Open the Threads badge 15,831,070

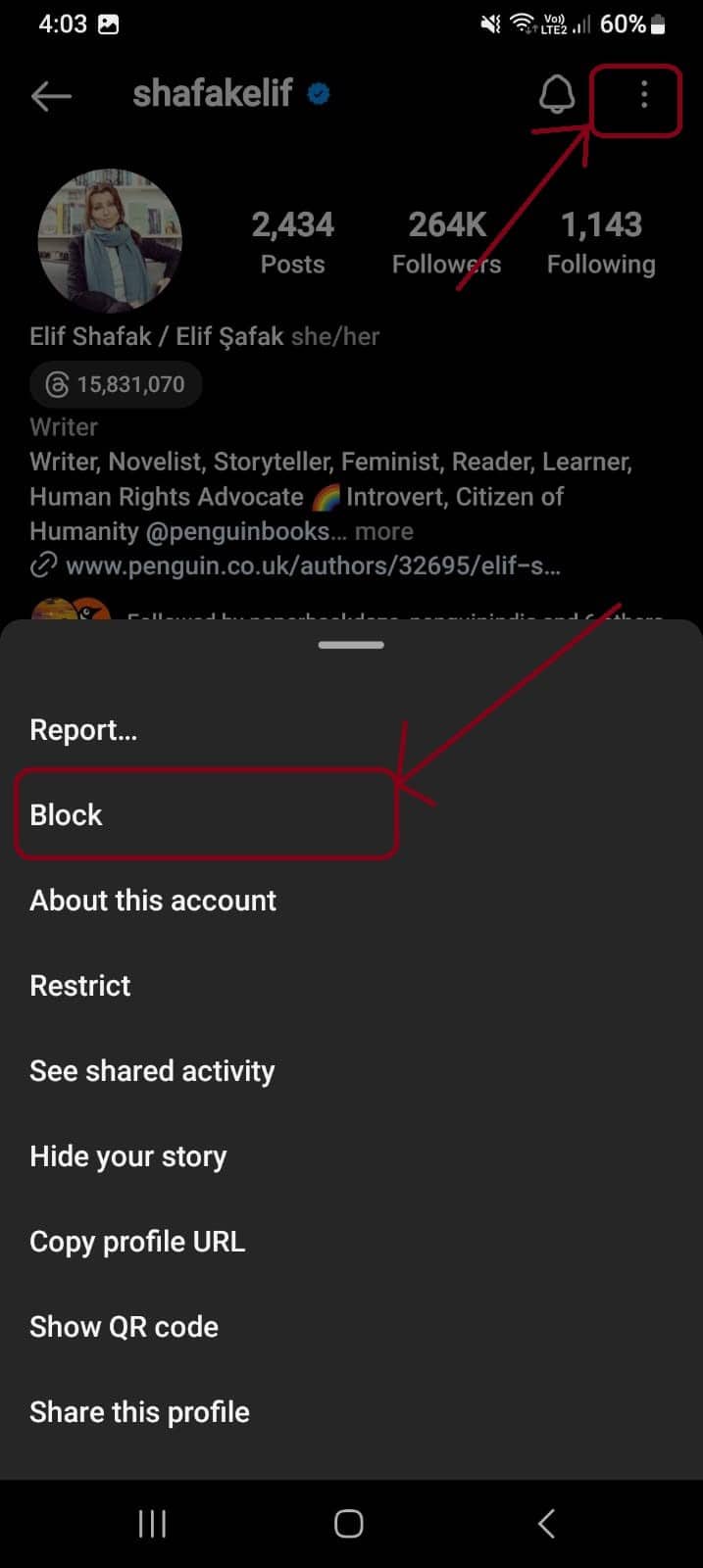[116, 384]
